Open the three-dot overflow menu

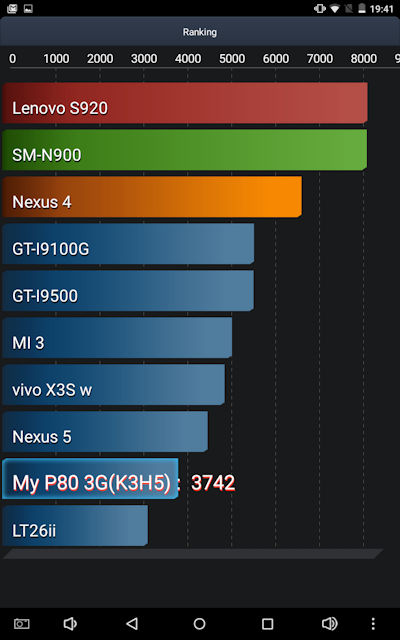click(373, 624)
